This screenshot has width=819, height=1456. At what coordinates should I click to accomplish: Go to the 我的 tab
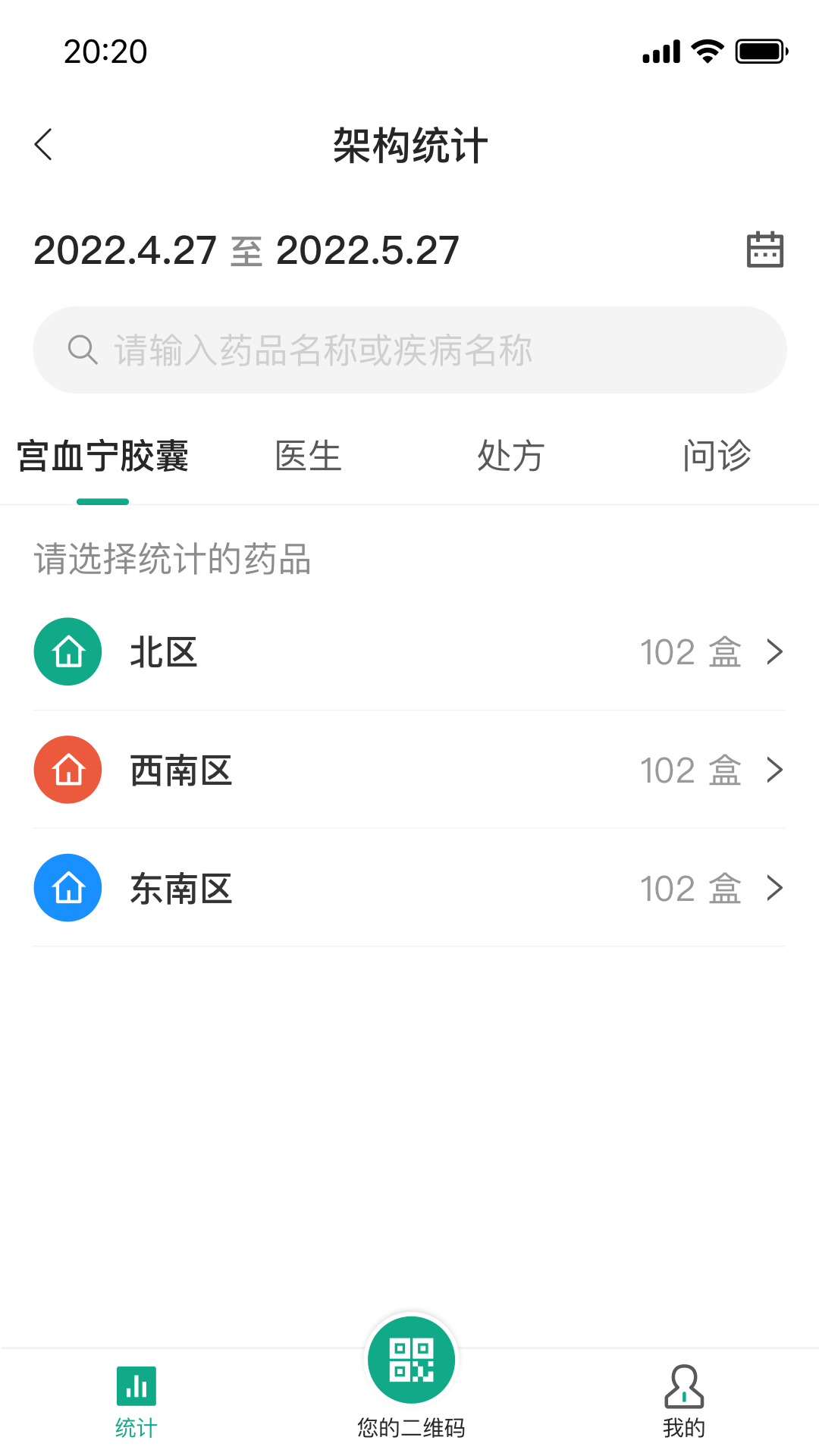684,1401
